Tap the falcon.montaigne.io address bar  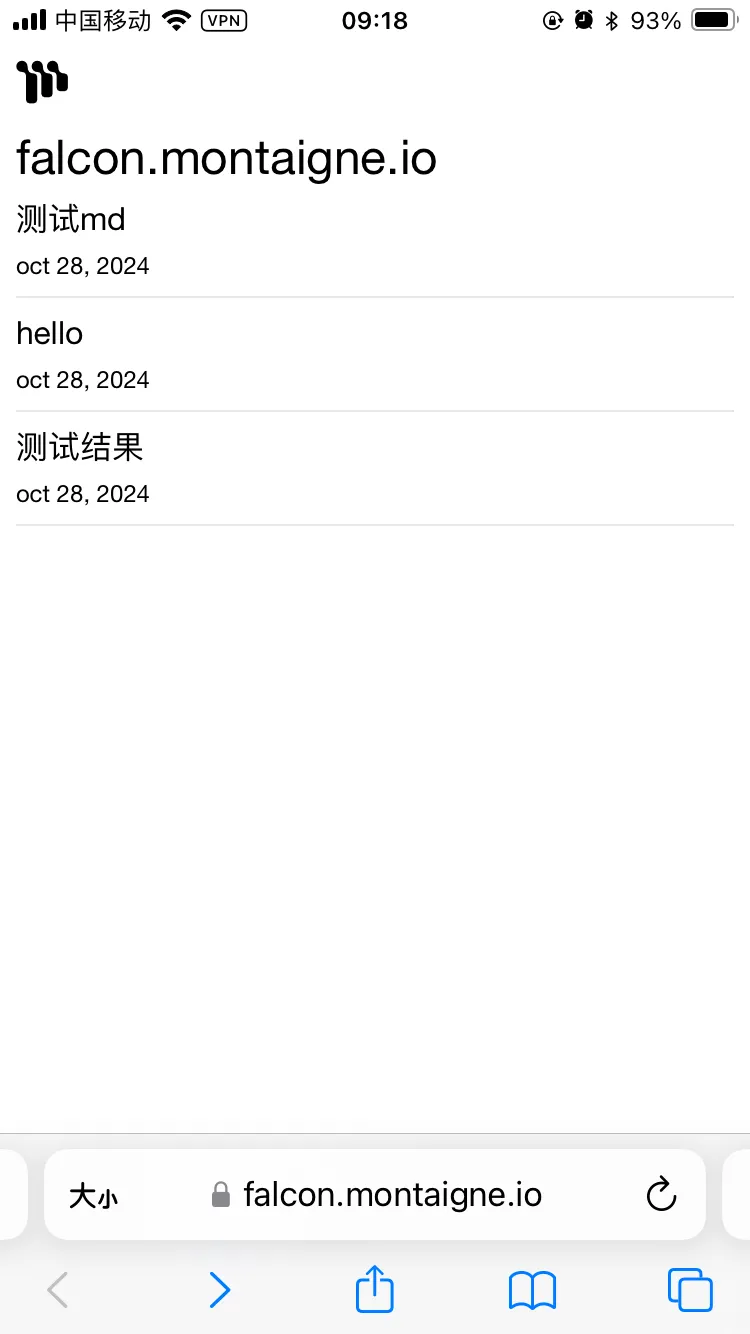(392, 1194)
